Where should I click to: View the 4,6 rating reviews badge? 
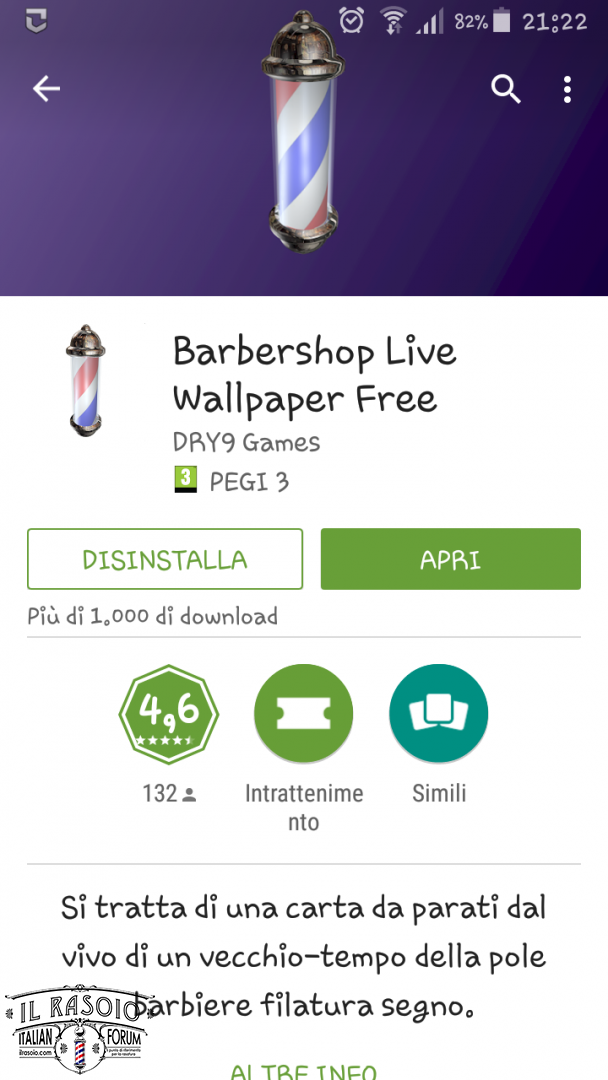click(x=169, y=714)
